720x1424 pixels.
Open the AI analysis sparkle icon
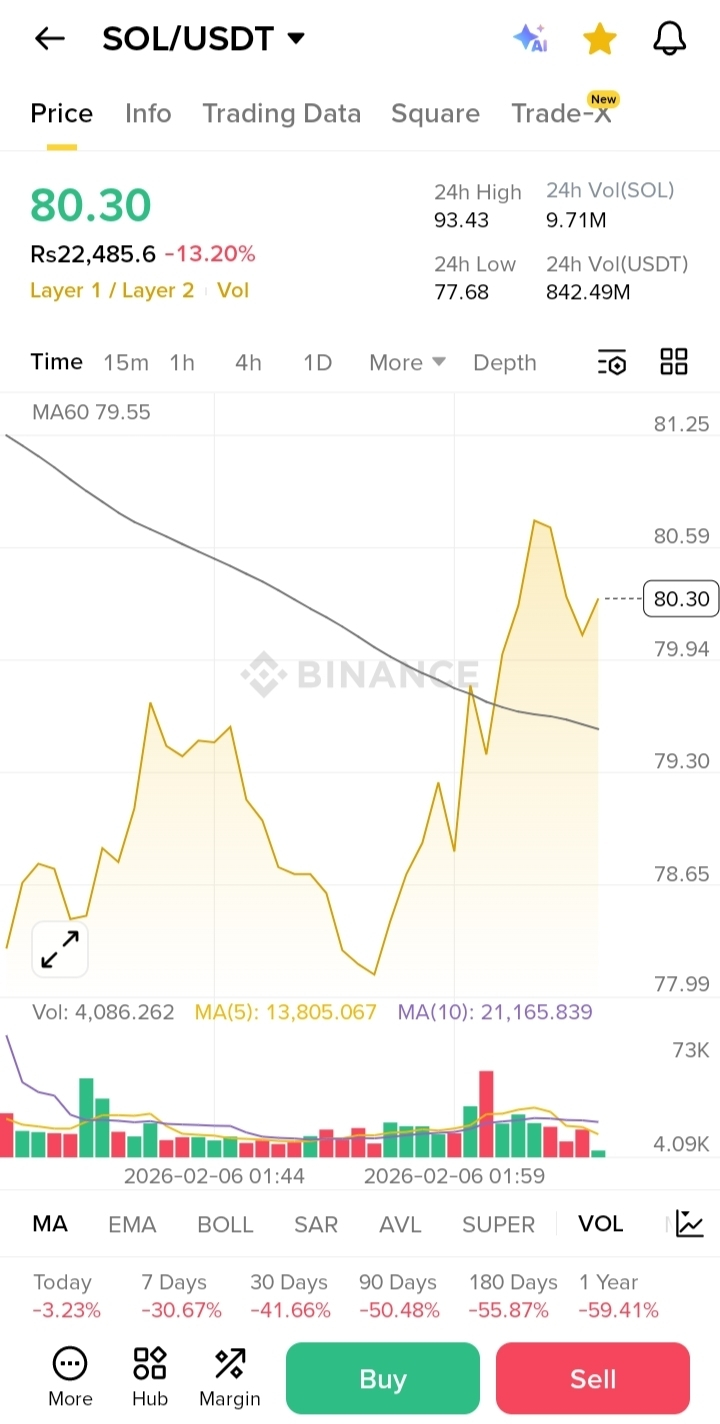coord(530,39)
